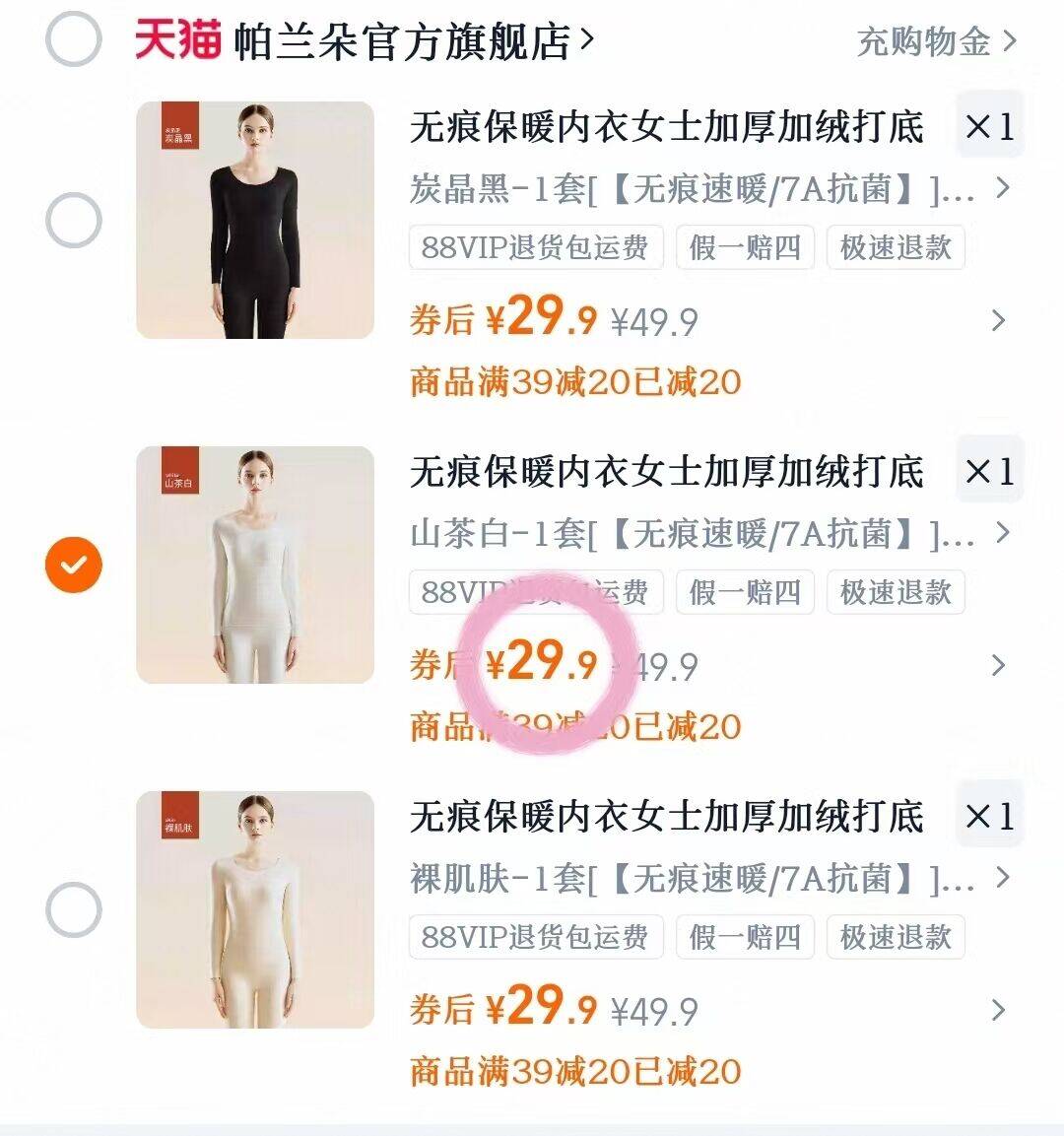
Task: Open 充购物金 top-up link
Action: [935, 41]
